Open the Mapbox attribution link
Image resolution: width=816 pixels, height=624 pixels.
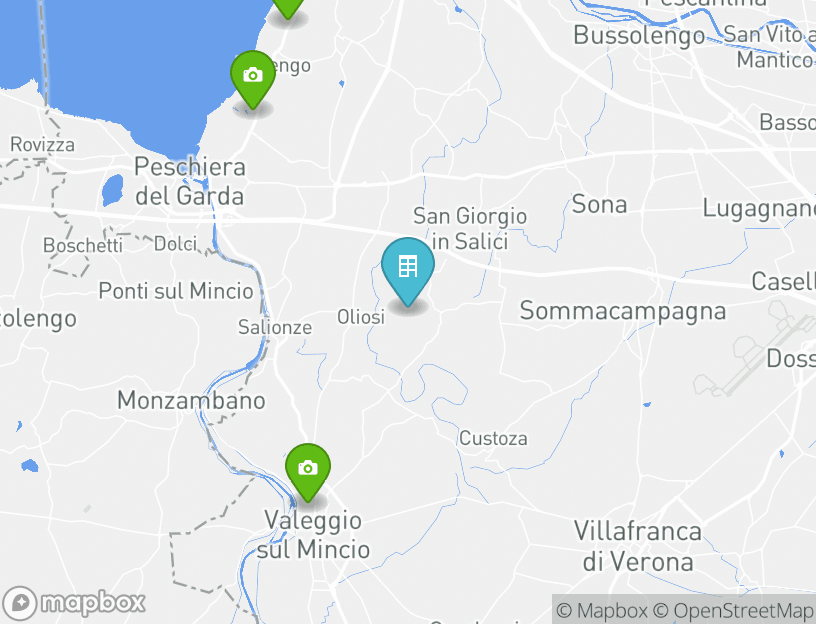602,610
